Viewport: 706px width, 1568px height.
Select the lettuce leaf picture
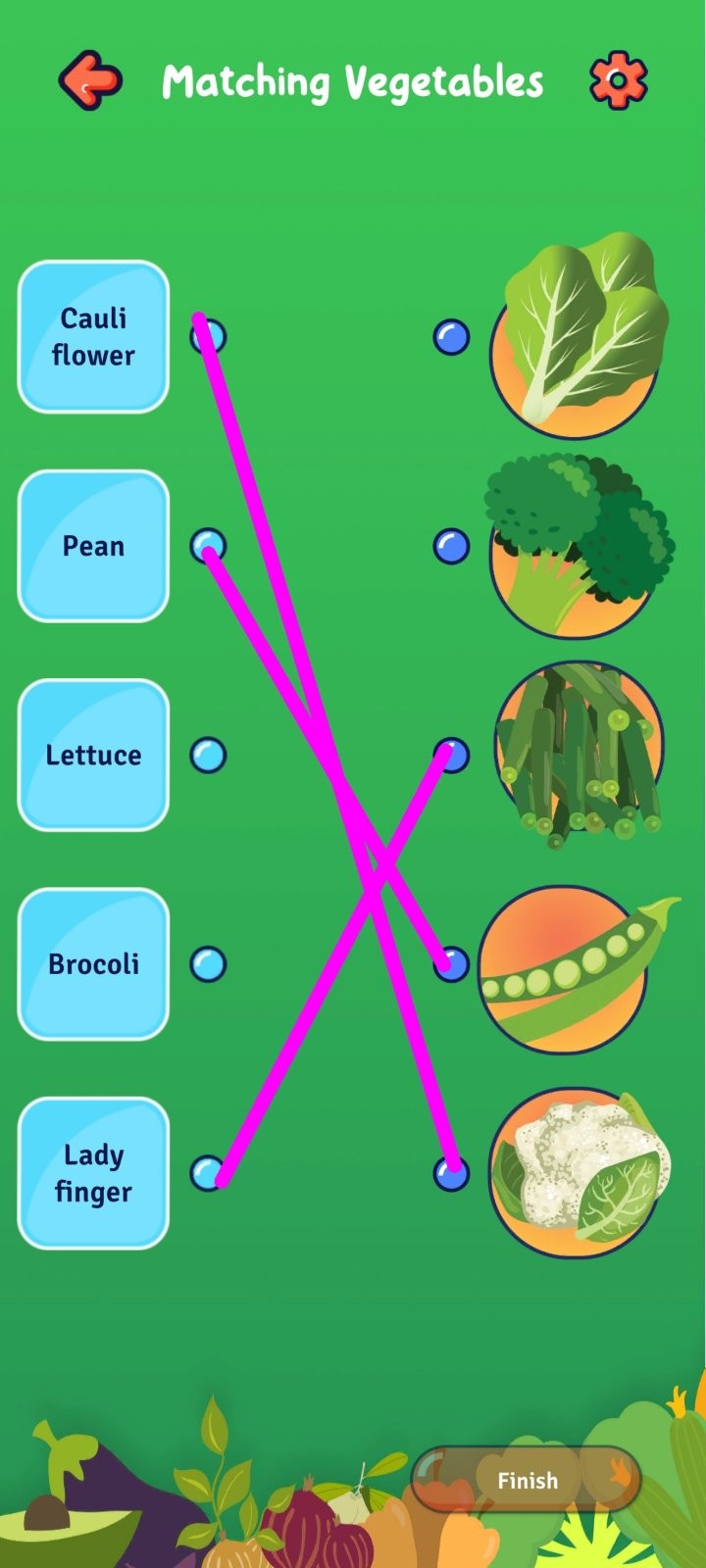coord(580,334)
